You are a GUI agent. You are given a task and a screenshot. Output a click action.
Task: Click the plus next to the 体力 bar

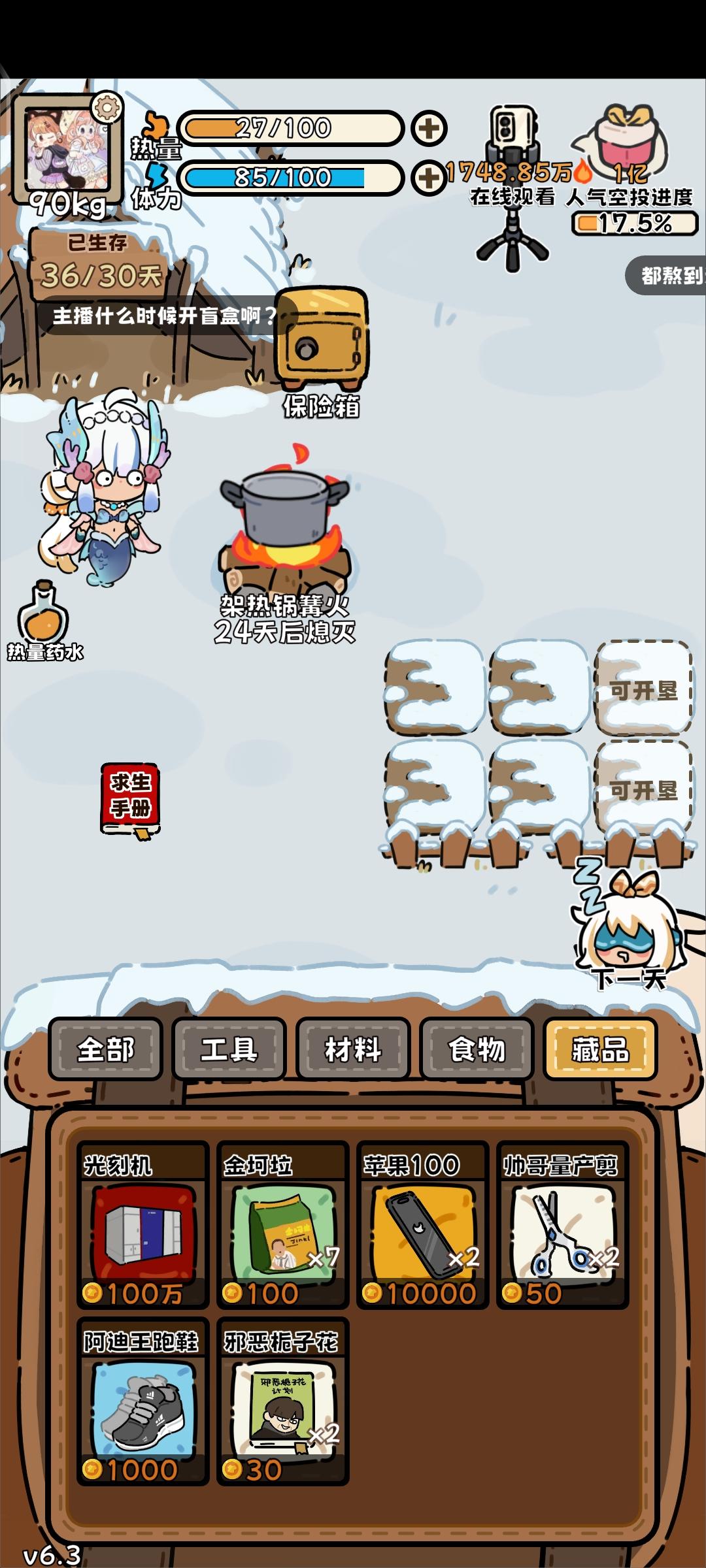(x=428, y=176)
